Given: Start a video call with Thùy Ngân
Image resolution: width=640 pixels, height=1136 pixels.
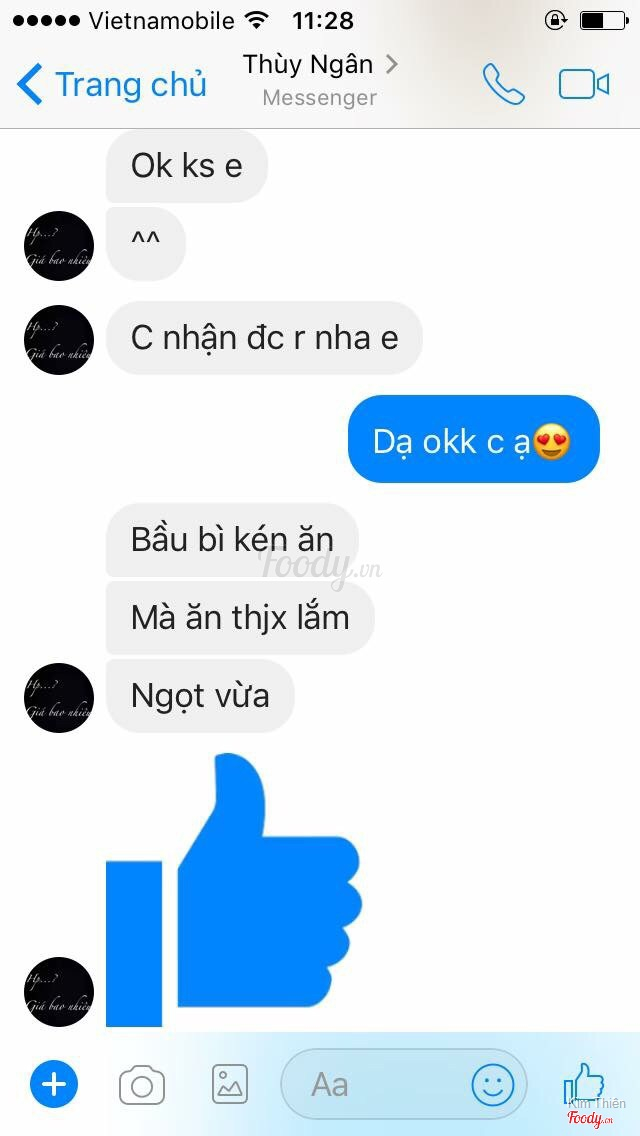Looking at the screenshot, I should pos(583,84).
